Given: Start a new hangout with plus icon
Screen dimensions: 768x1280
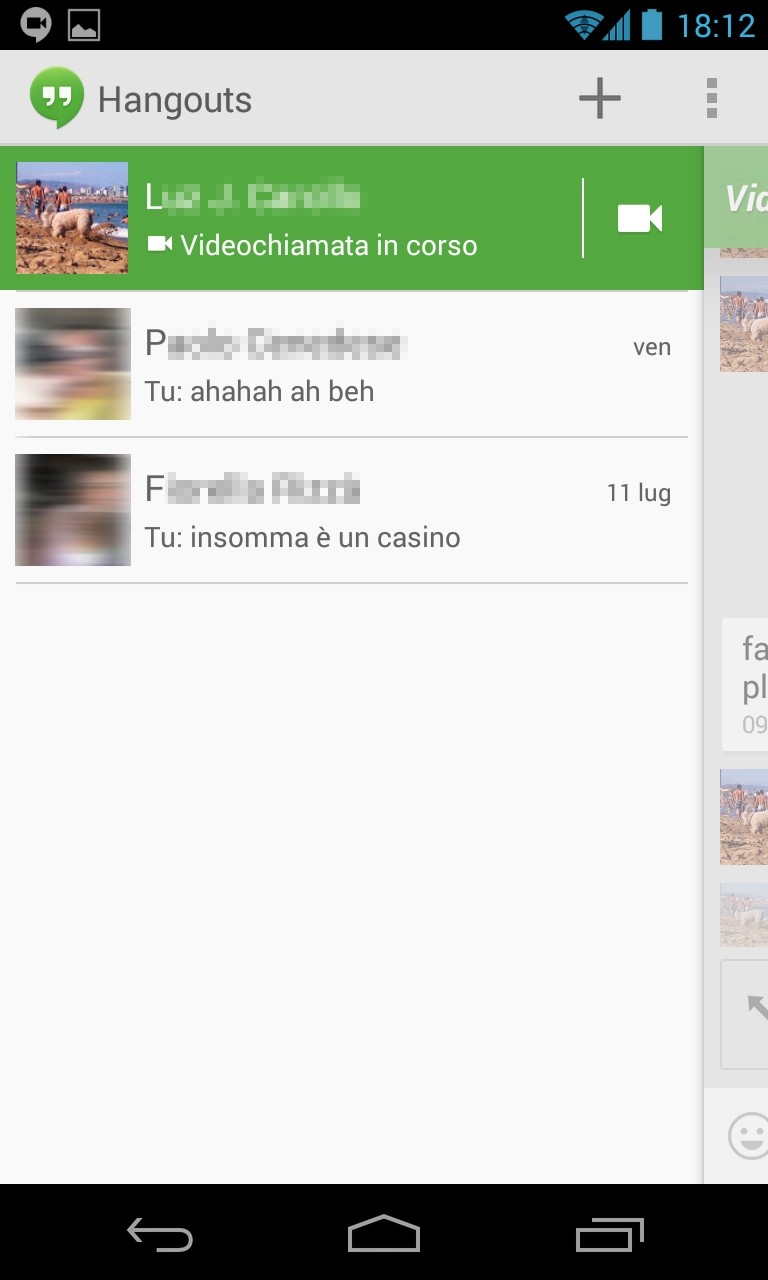Looking at the screenshot, I should (600, 98).
